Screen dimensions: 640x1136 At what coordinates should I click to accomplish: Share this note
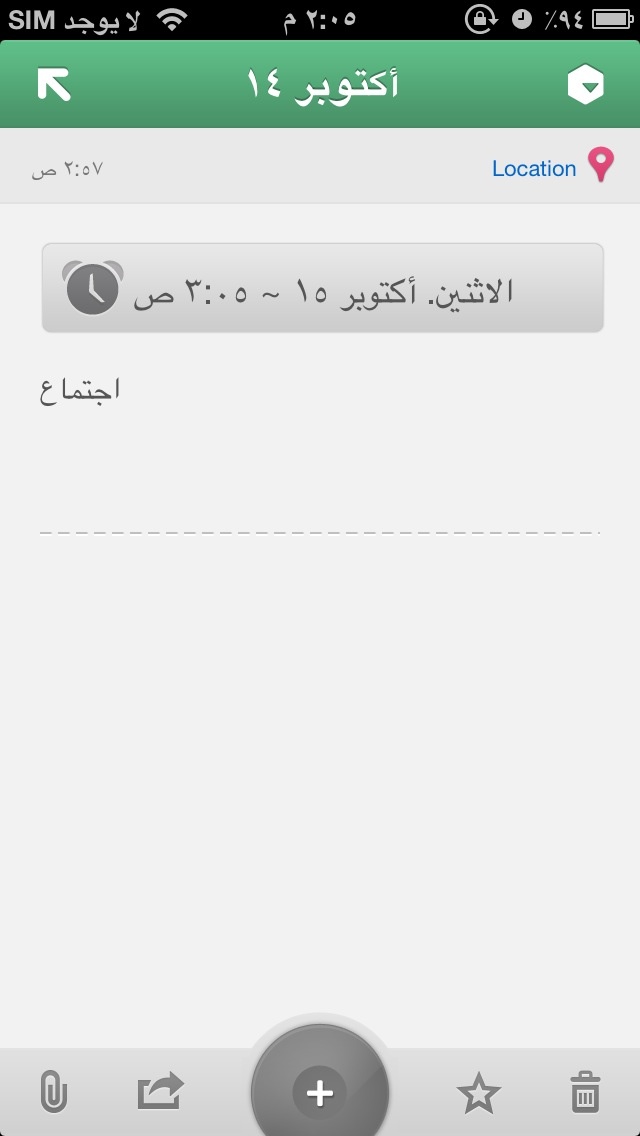pyautogui.click(x=161, y=1092)
